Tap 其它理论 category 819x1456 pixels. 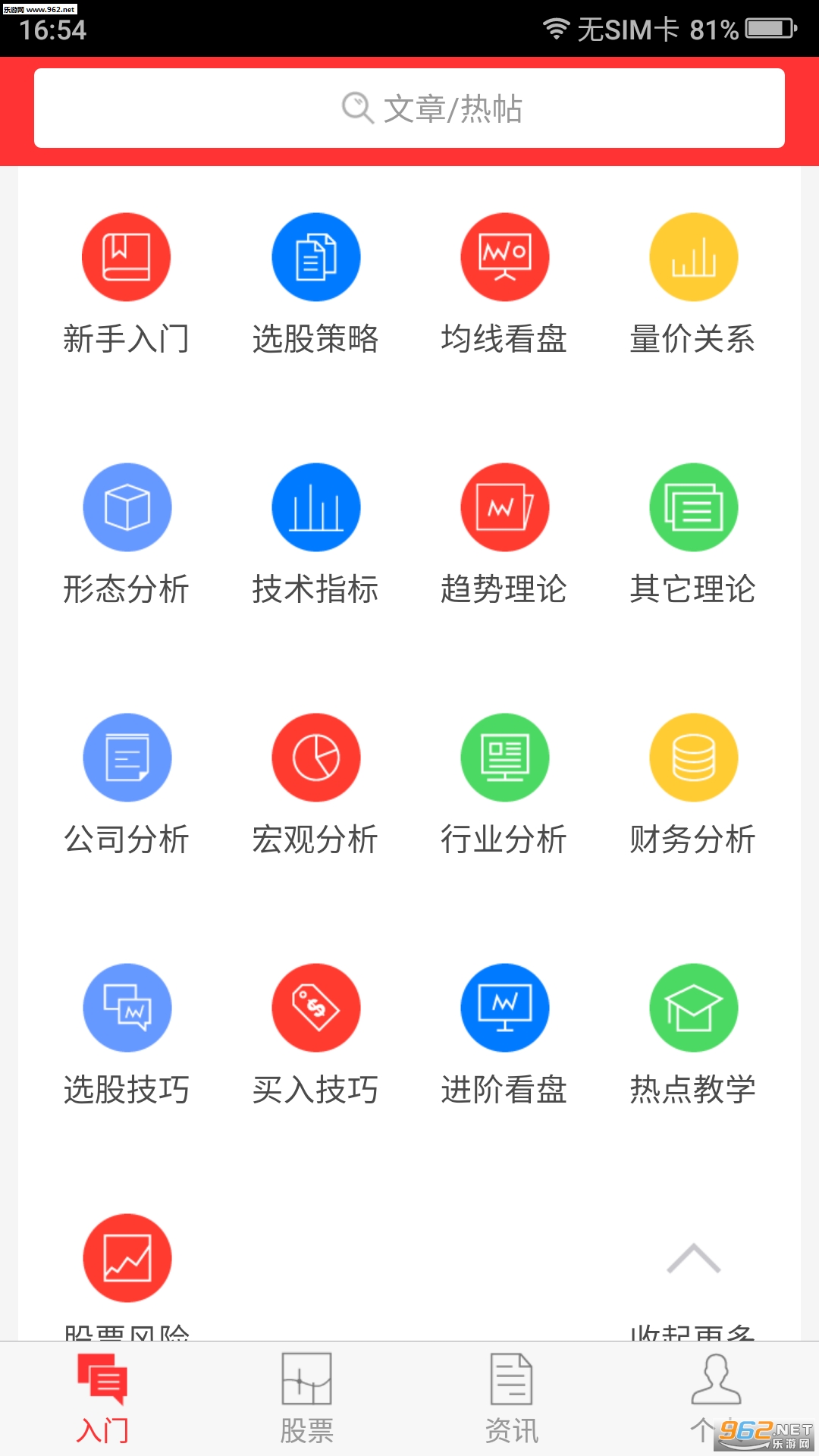[693, 507]
